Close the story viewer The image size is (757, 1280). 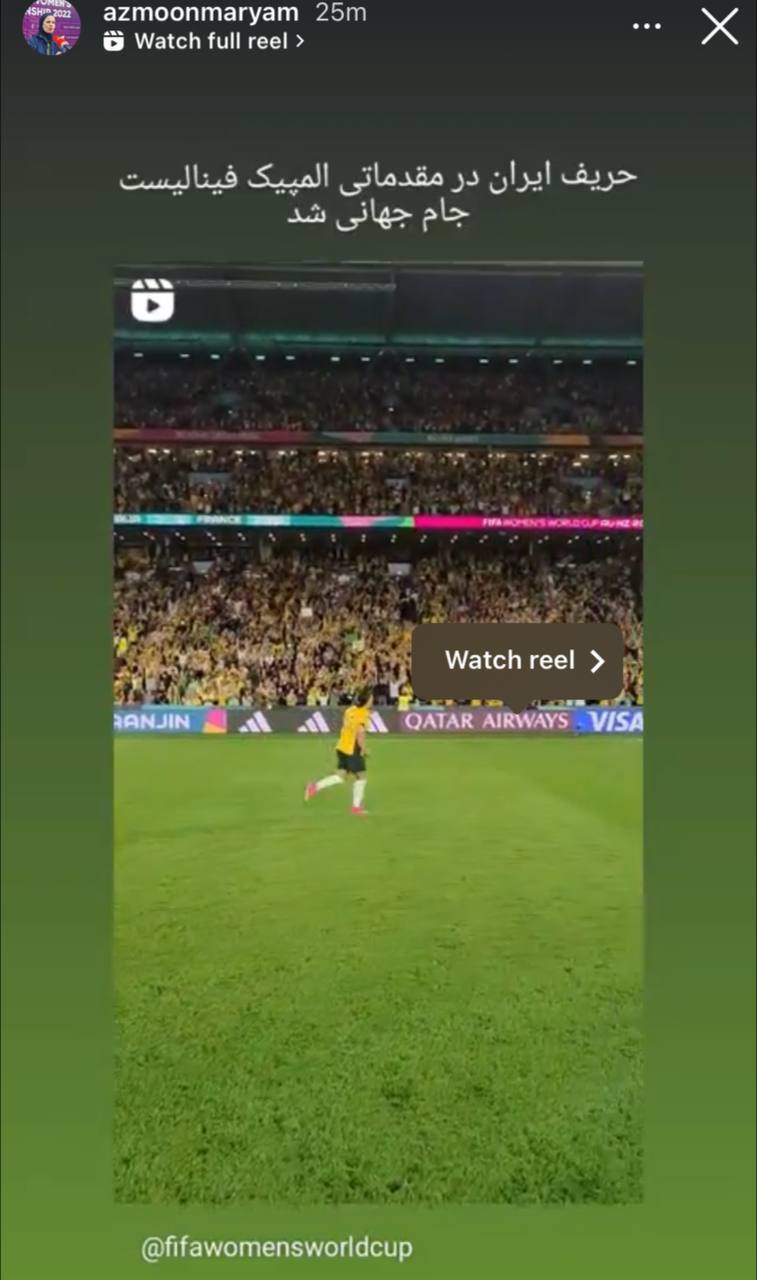click(x=719, y=26)
